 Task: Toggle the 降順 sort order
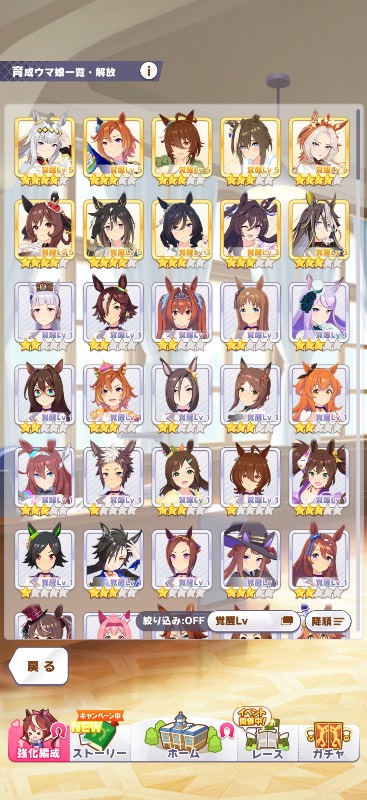(x=329, y=621)
